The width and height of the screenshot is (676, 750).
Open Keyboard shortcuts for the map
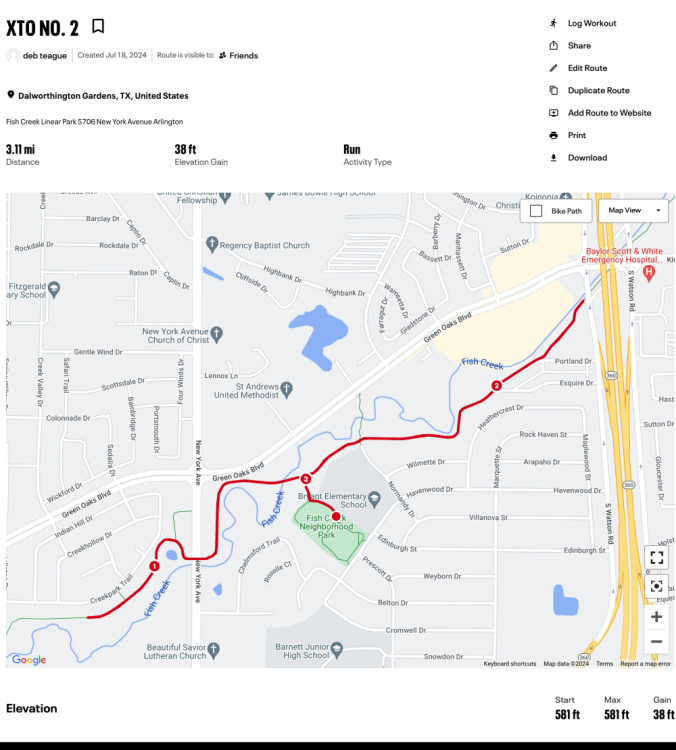coord(509,664)
